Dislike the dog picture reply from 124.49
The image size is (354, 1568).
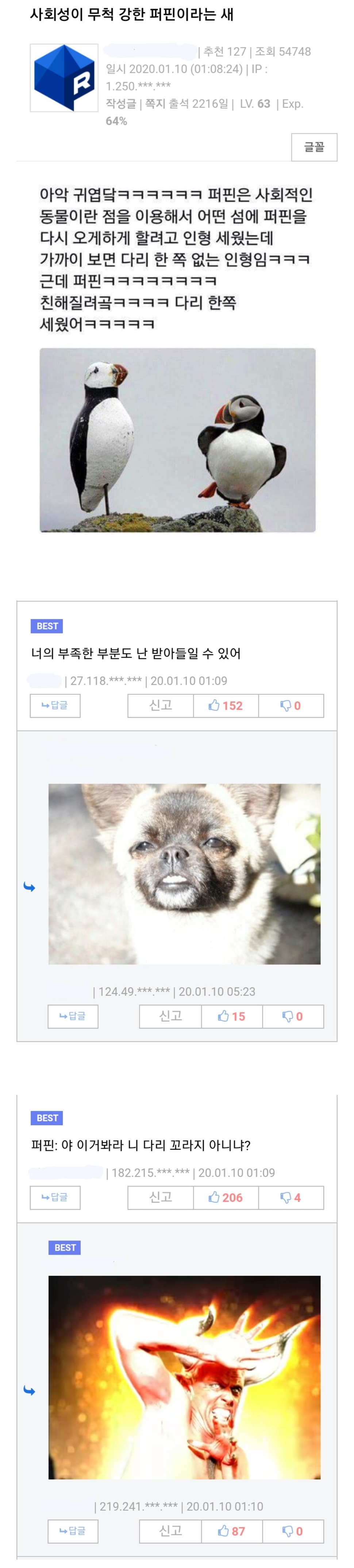click(292, 1016)
